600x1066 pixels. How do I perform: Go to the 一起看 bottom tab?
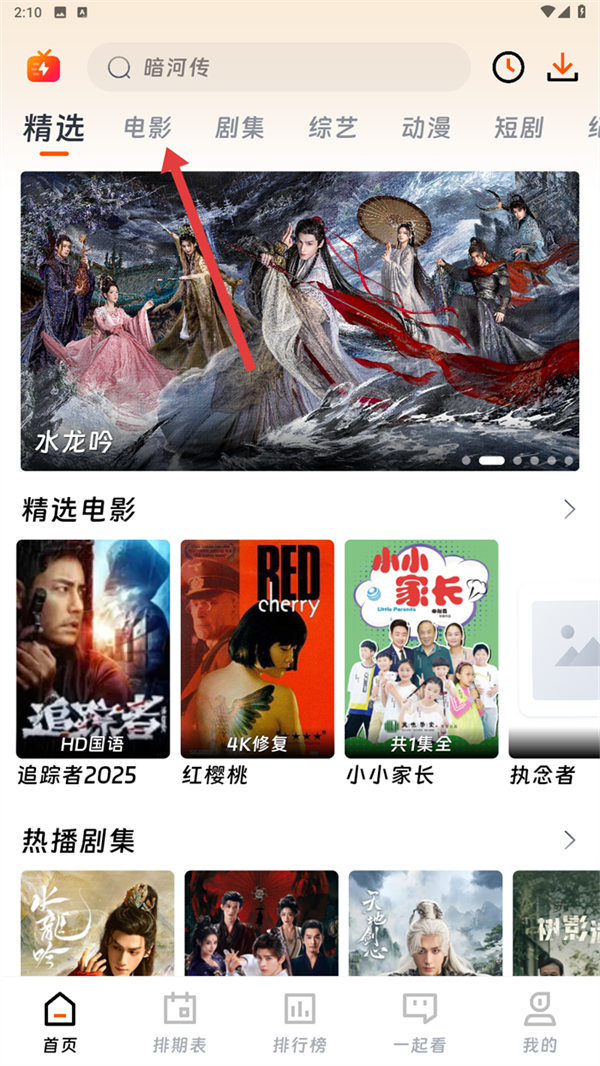[x=420, y=1022]
